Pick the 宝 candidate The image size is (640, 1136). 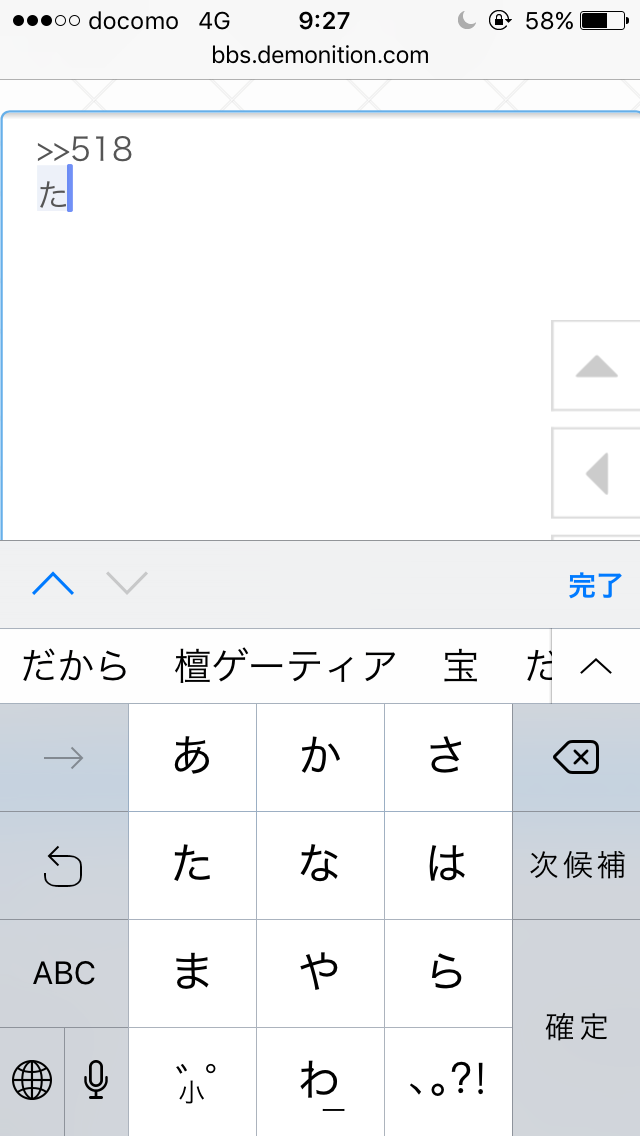(461, 666)
